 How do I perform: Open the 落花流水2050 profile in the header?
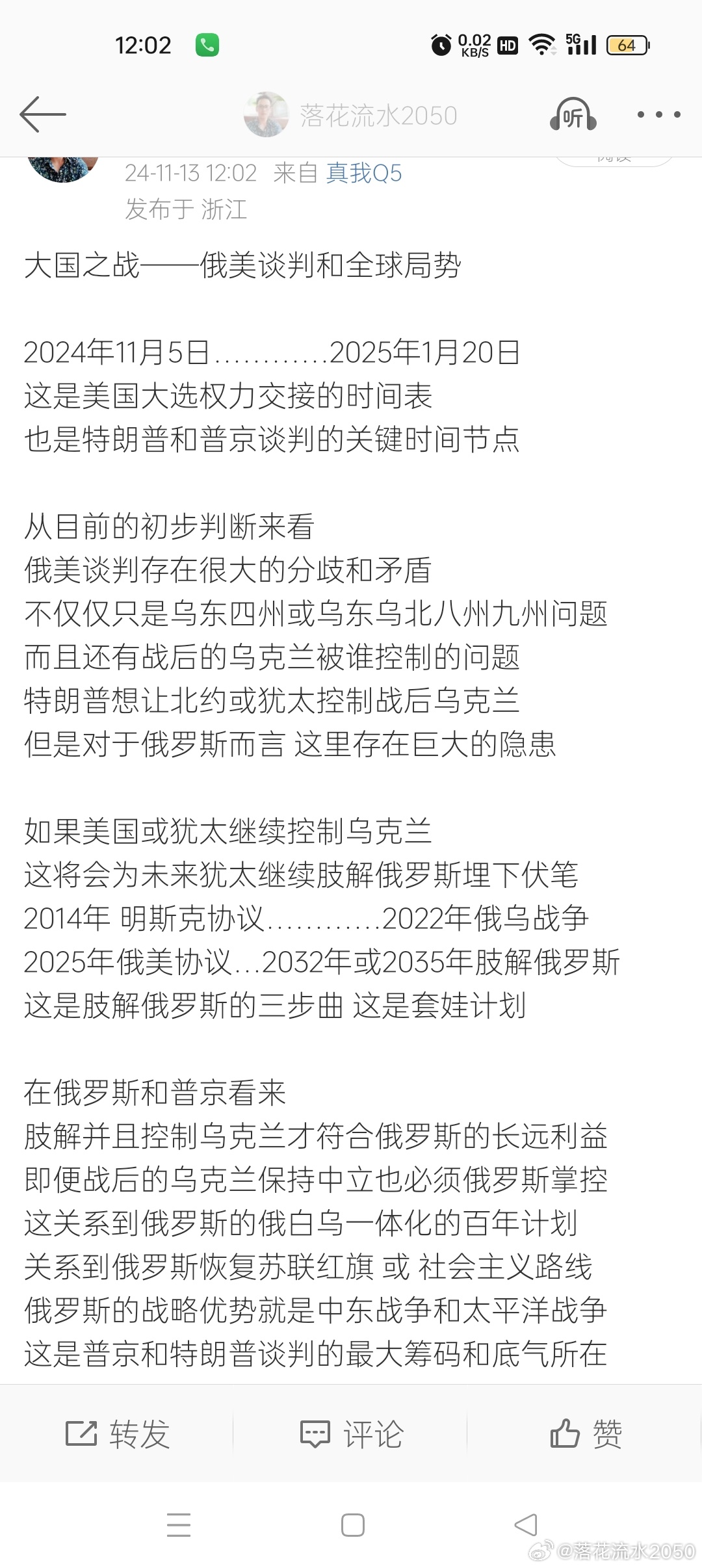351,115
